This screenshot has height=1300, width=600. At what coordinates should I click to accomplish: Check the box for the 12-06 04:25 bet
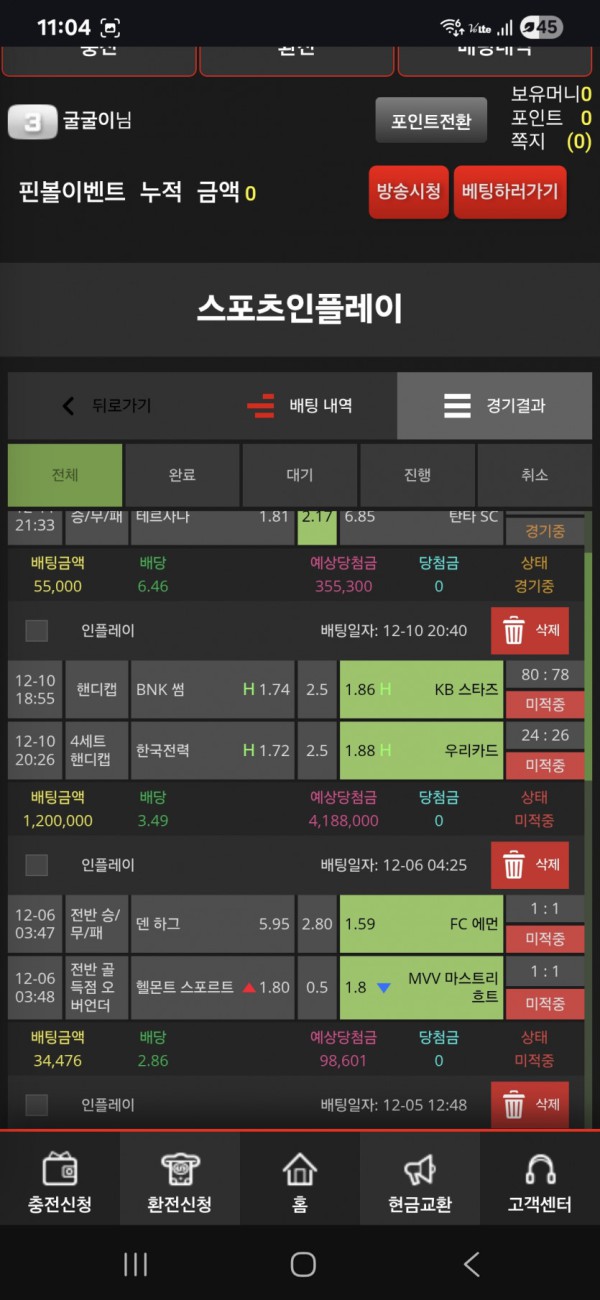(x=36, y=865)
